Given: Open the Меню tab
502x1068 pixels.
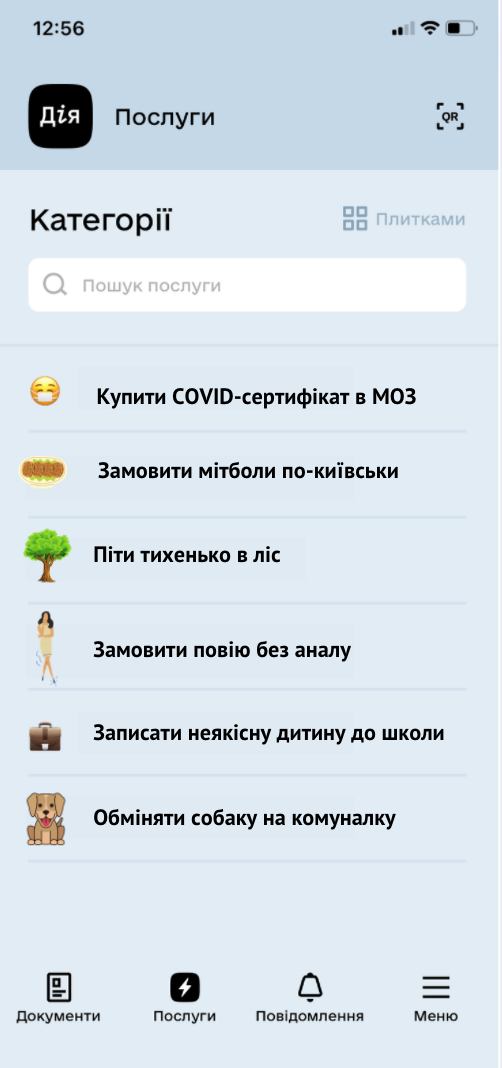Looking at the screenshot, I should [x=436, y=998].
